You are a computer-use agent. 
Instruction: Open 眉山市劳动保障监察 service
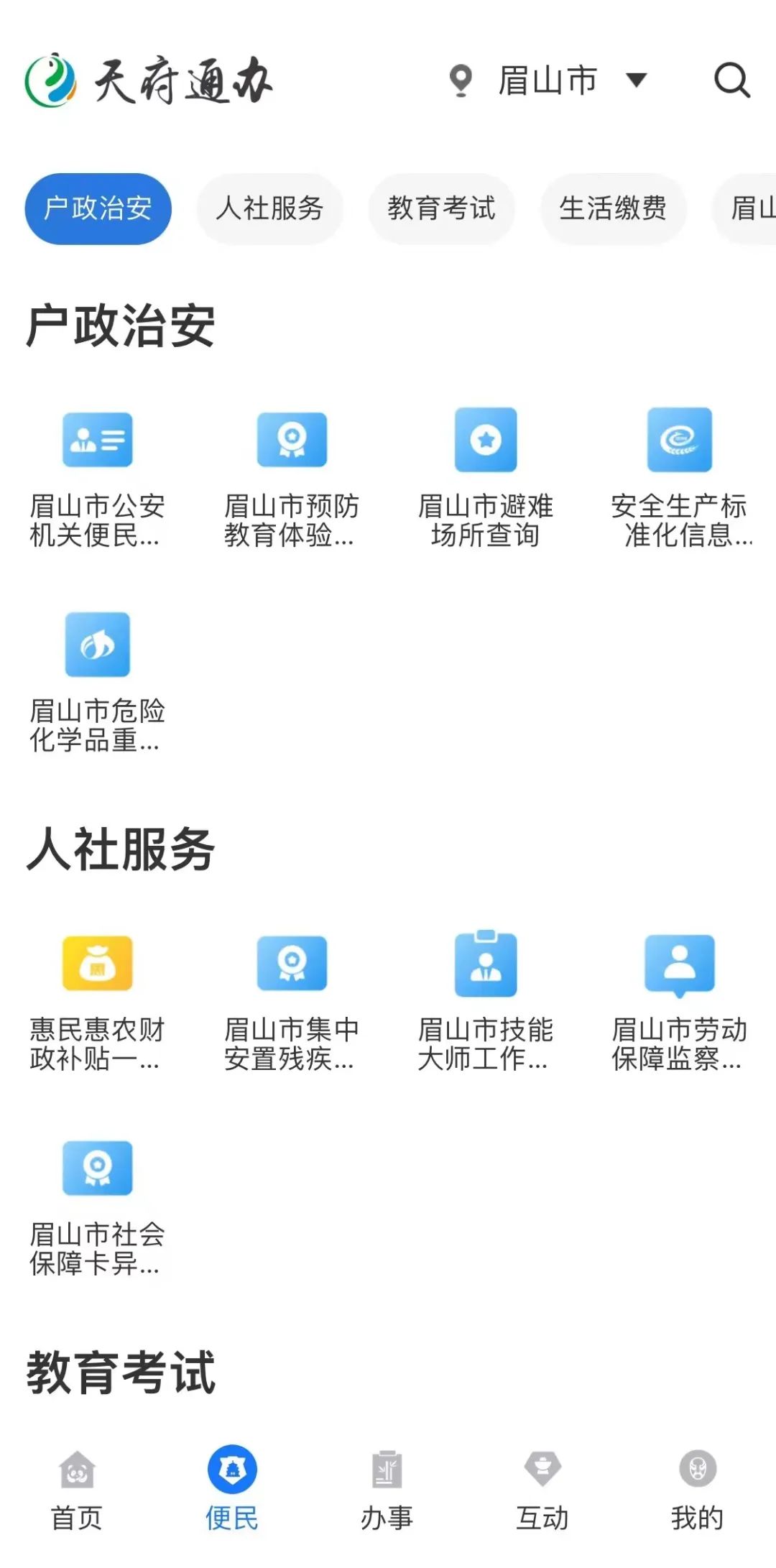[680, 1002]
